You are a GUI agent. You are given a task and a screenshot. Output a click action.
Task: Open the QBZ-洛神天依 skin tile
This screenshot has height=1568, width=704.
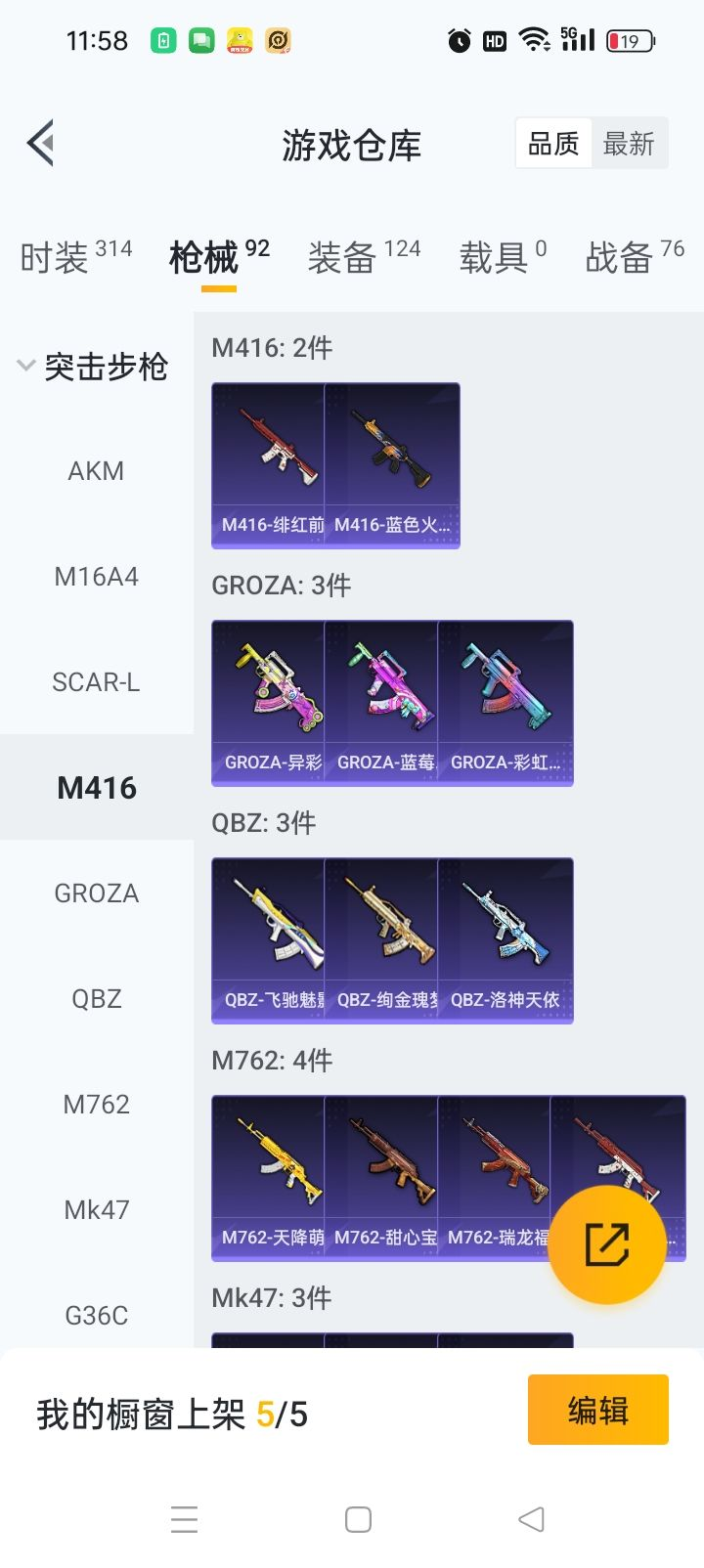point(505,939)
